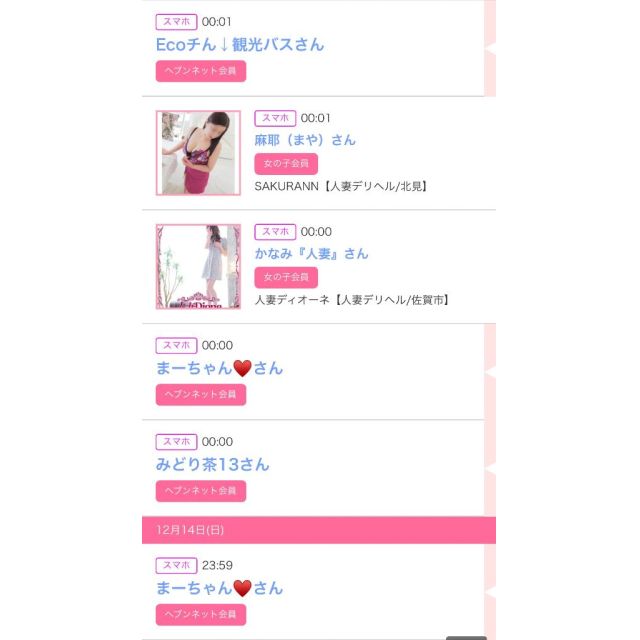The image size is (640, 640).
Task: Open まーちゃんさん's entry timed 00:00
Action: click(219, 368)
